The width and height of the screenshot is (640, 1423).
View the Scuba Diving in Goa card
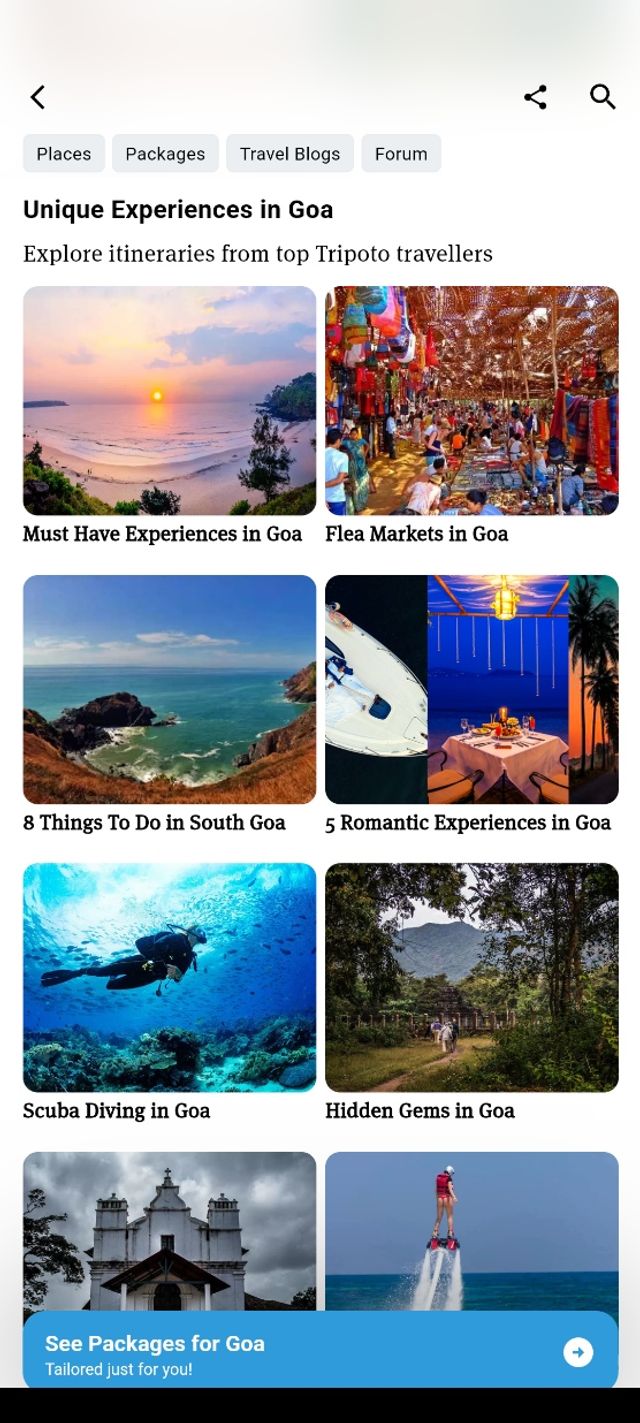(x=169, y=978)
